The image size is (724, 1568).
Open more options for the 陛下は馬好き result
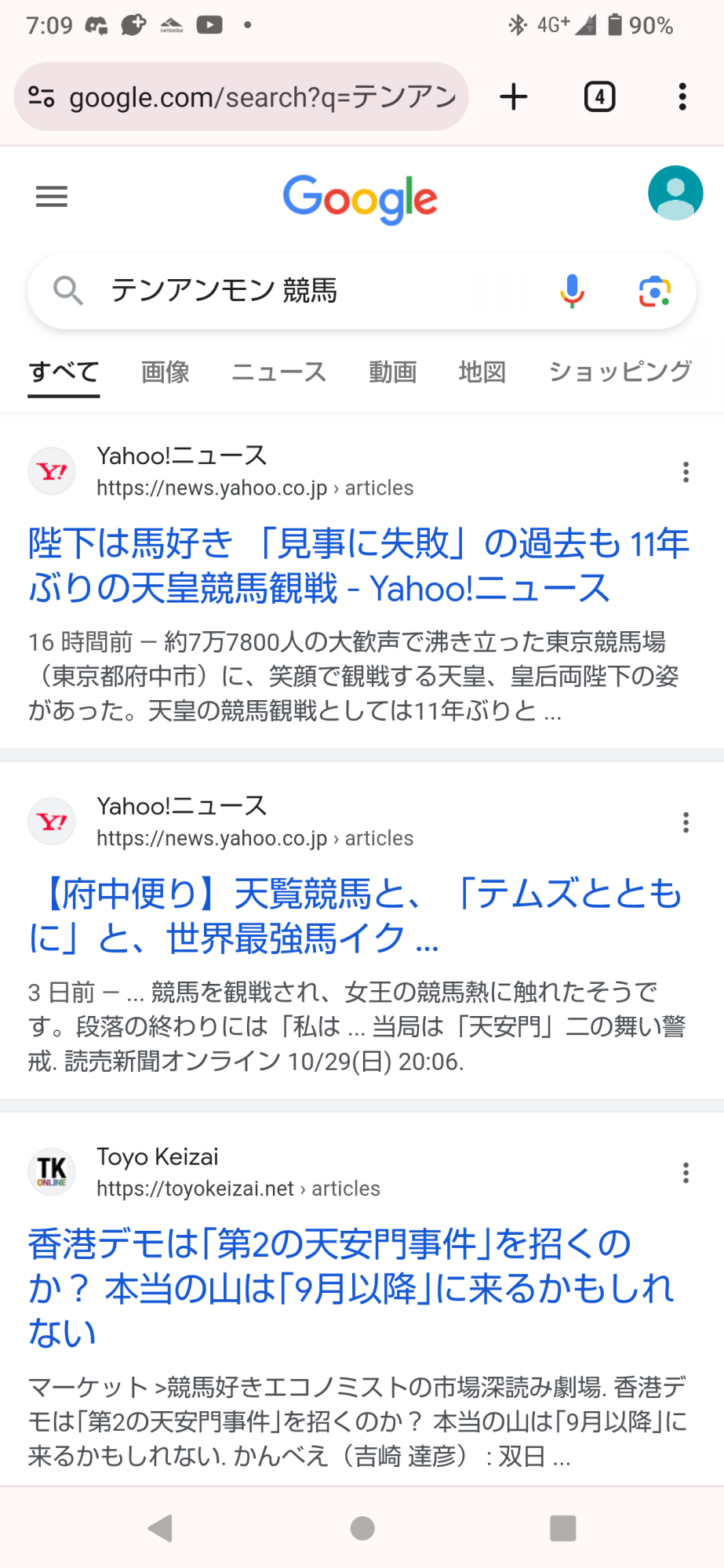pos(686,472)
